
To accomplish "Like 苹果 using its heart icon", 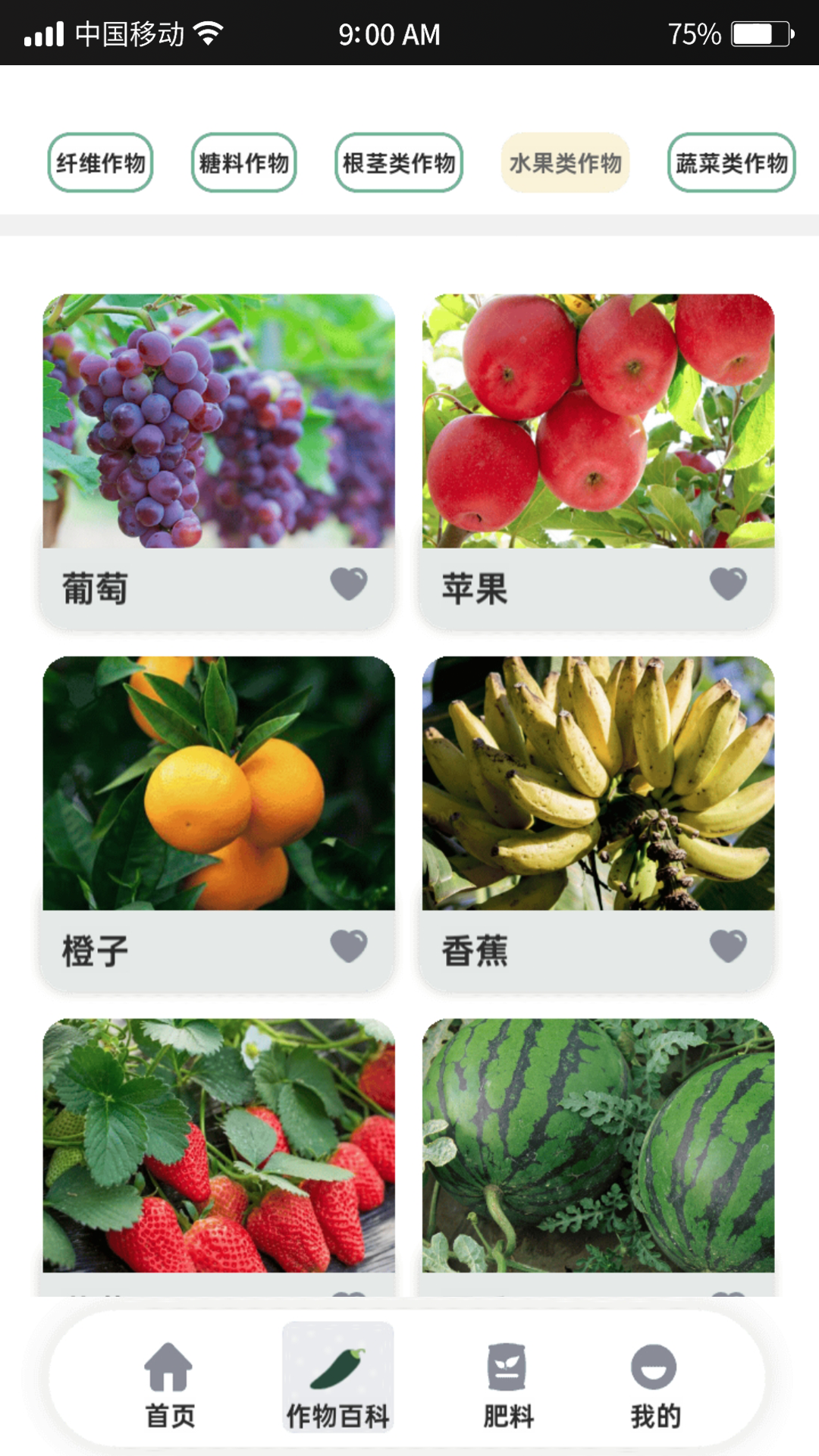I will coord(728,584).
